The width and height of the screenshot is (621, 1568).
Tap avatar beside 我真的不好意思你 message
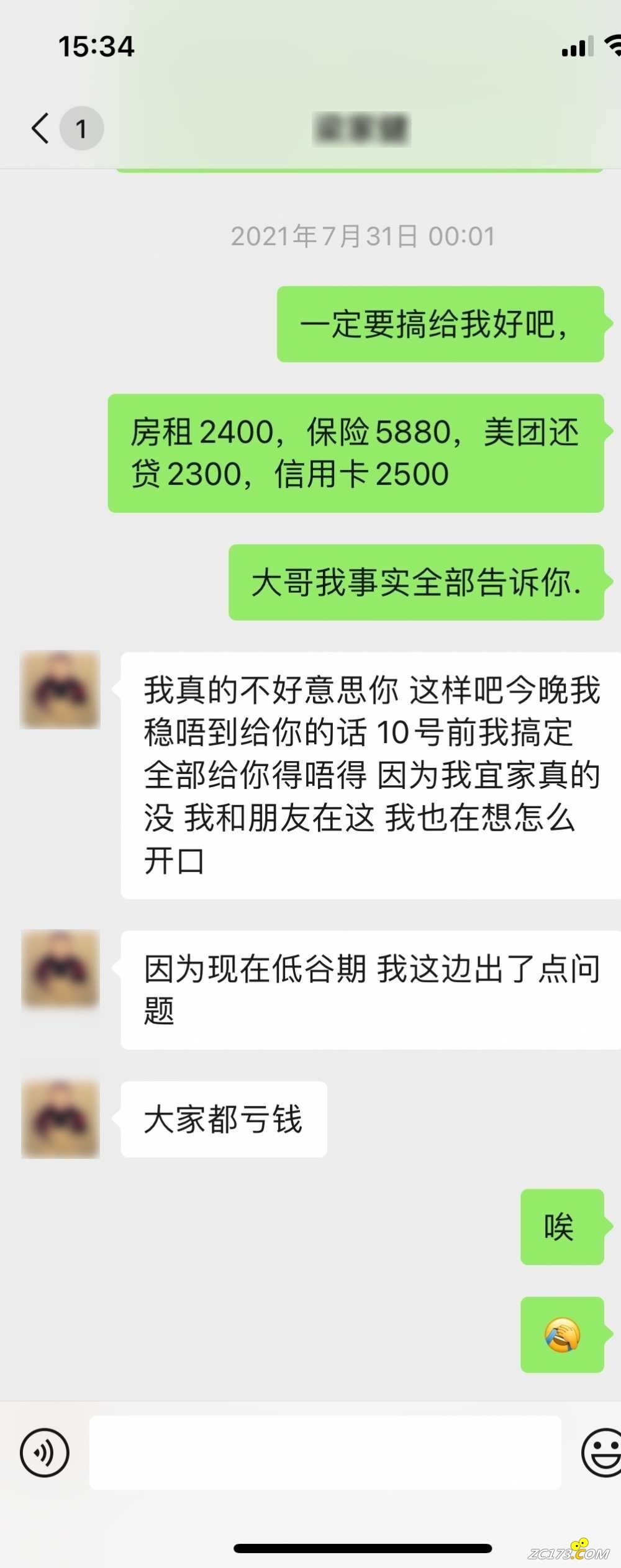point(60,689)
